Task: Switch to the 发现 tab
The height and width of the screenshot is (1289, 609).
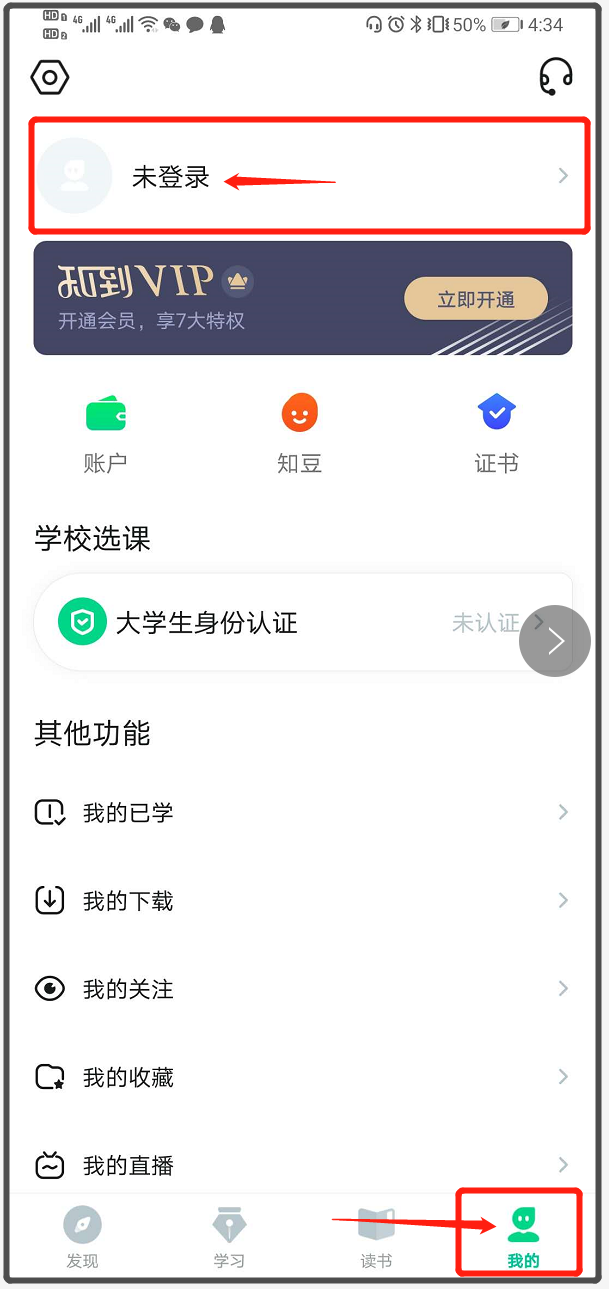Action: click(x=82, y=1237)
